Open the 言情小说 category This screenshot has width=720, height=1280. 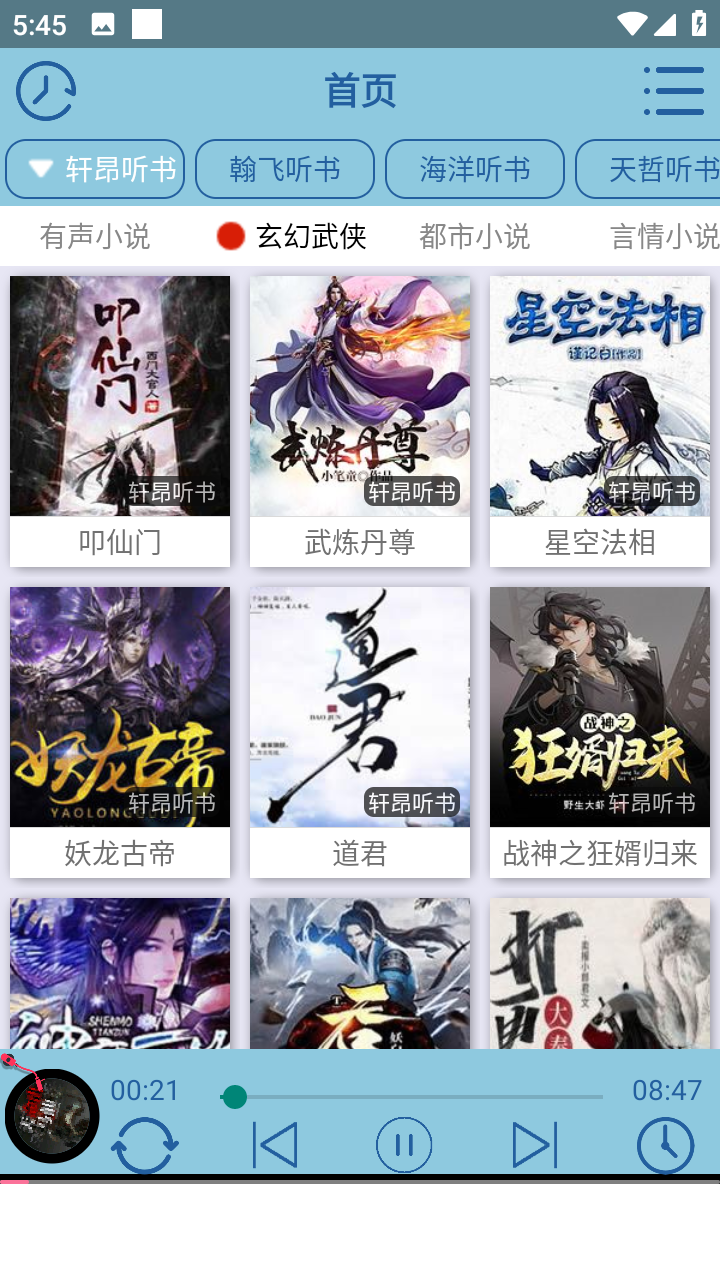pos(665,236)
